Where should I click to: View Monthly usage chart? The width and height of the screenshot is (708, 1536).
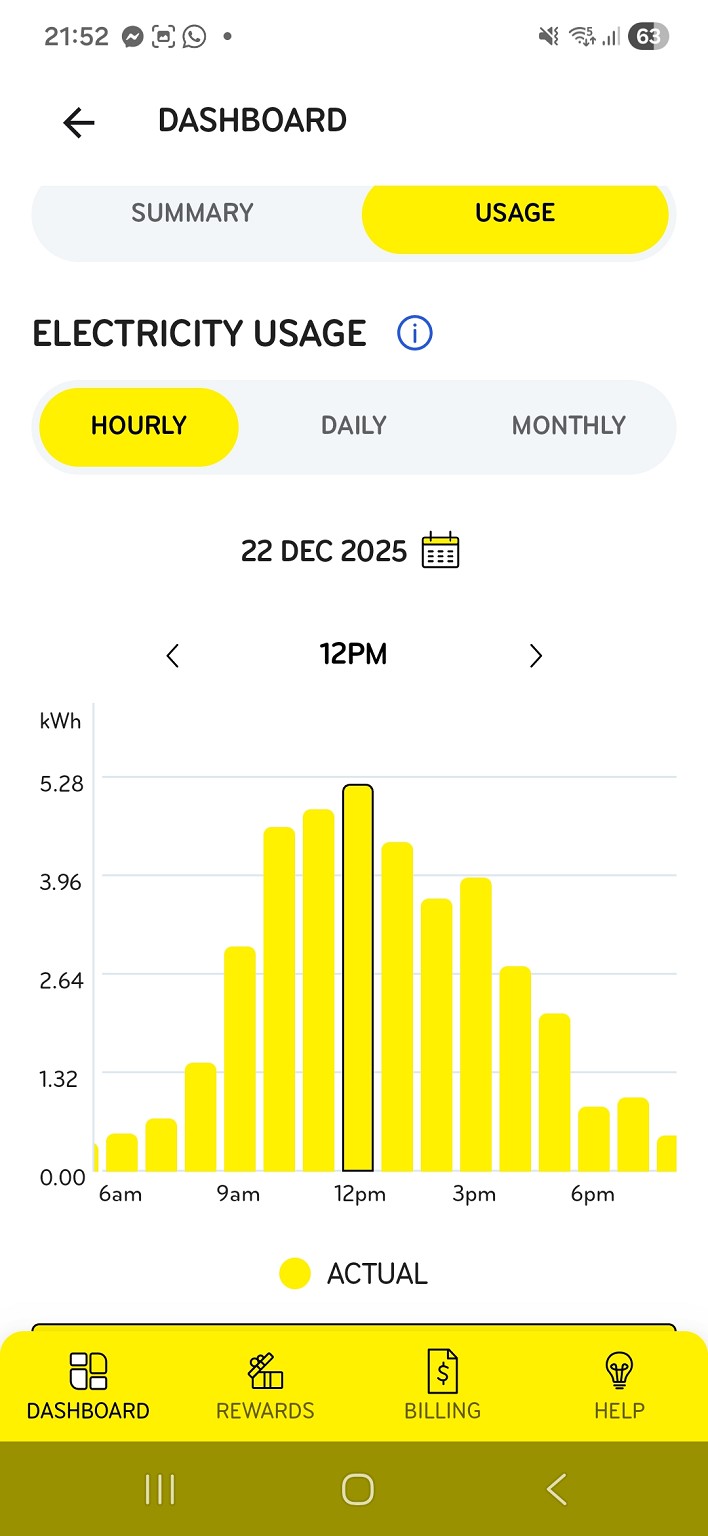pyautogui.click(x=568, y=426)
